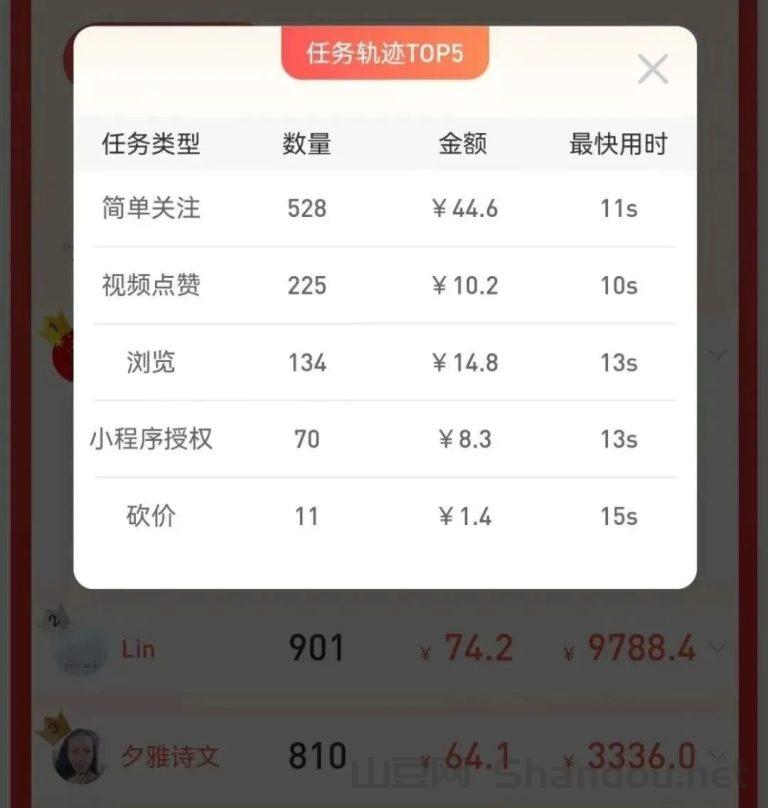Viewport: 768px width, 808px height.
Task: Close the 任务轨迹TOP5 popup
Action: (x=653, y=69)
